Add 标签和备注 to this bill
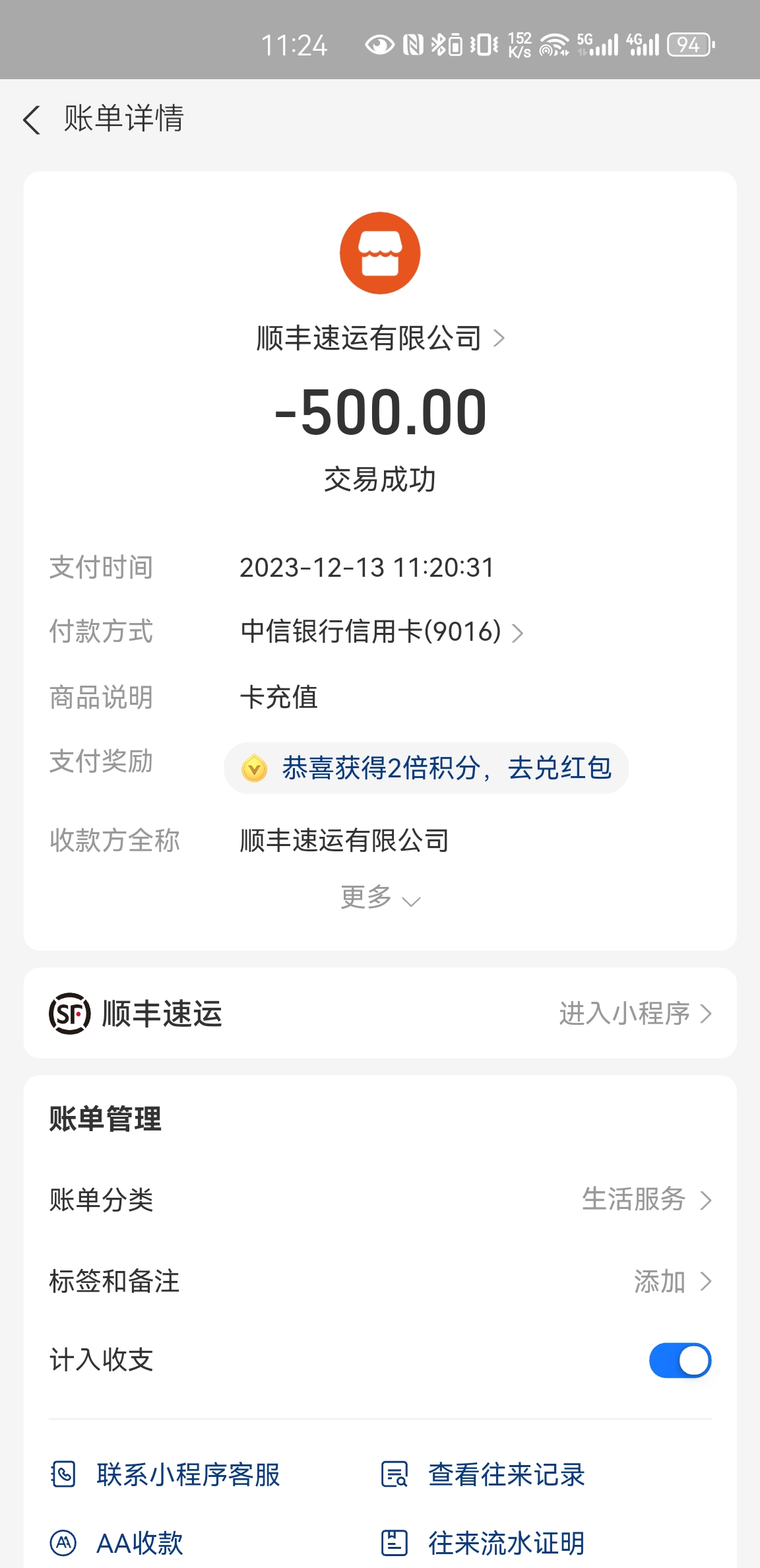 pyautogui.click(x=672, y=1282)
